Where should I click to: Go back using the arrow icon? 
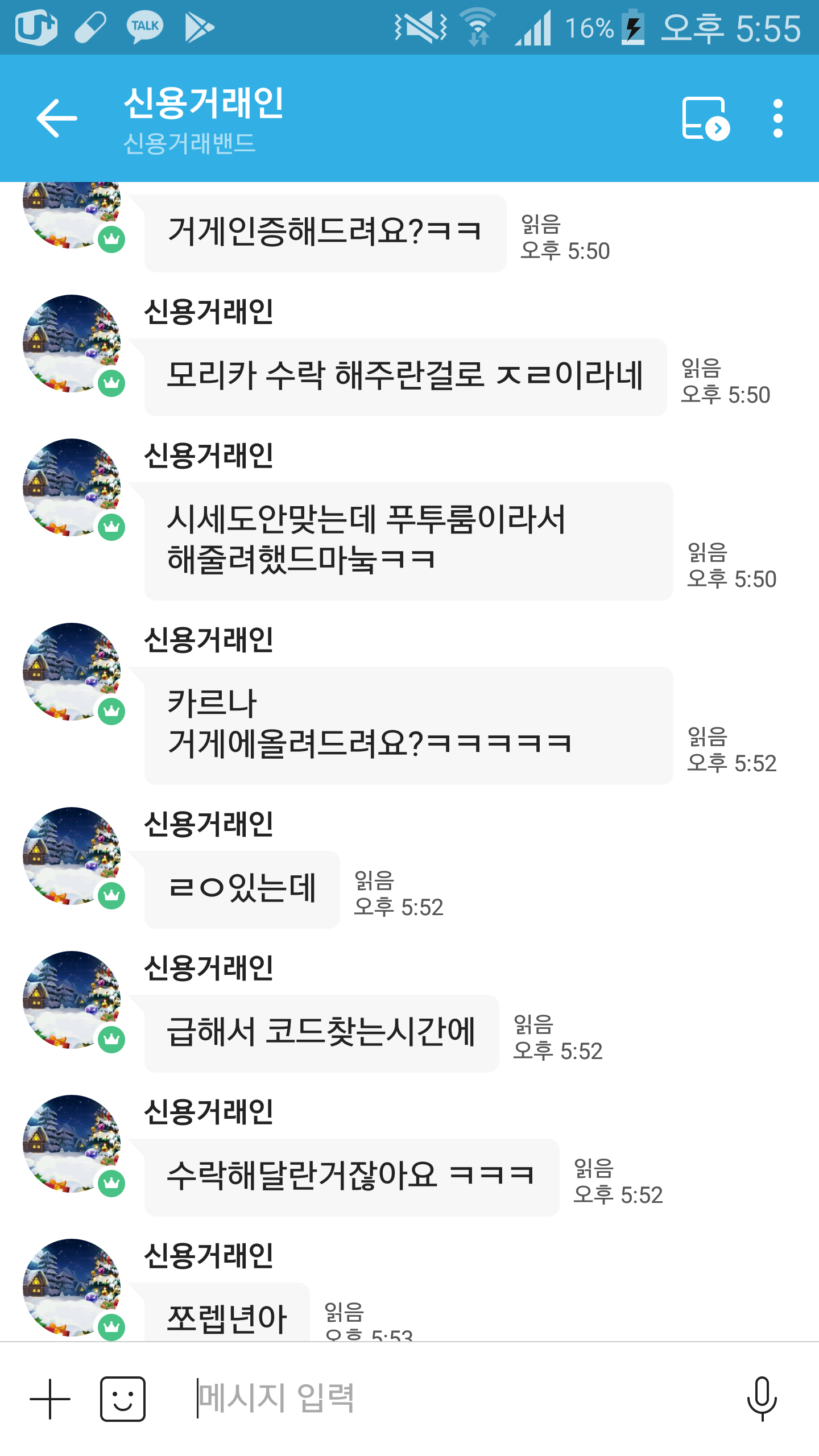click(57, 118)
